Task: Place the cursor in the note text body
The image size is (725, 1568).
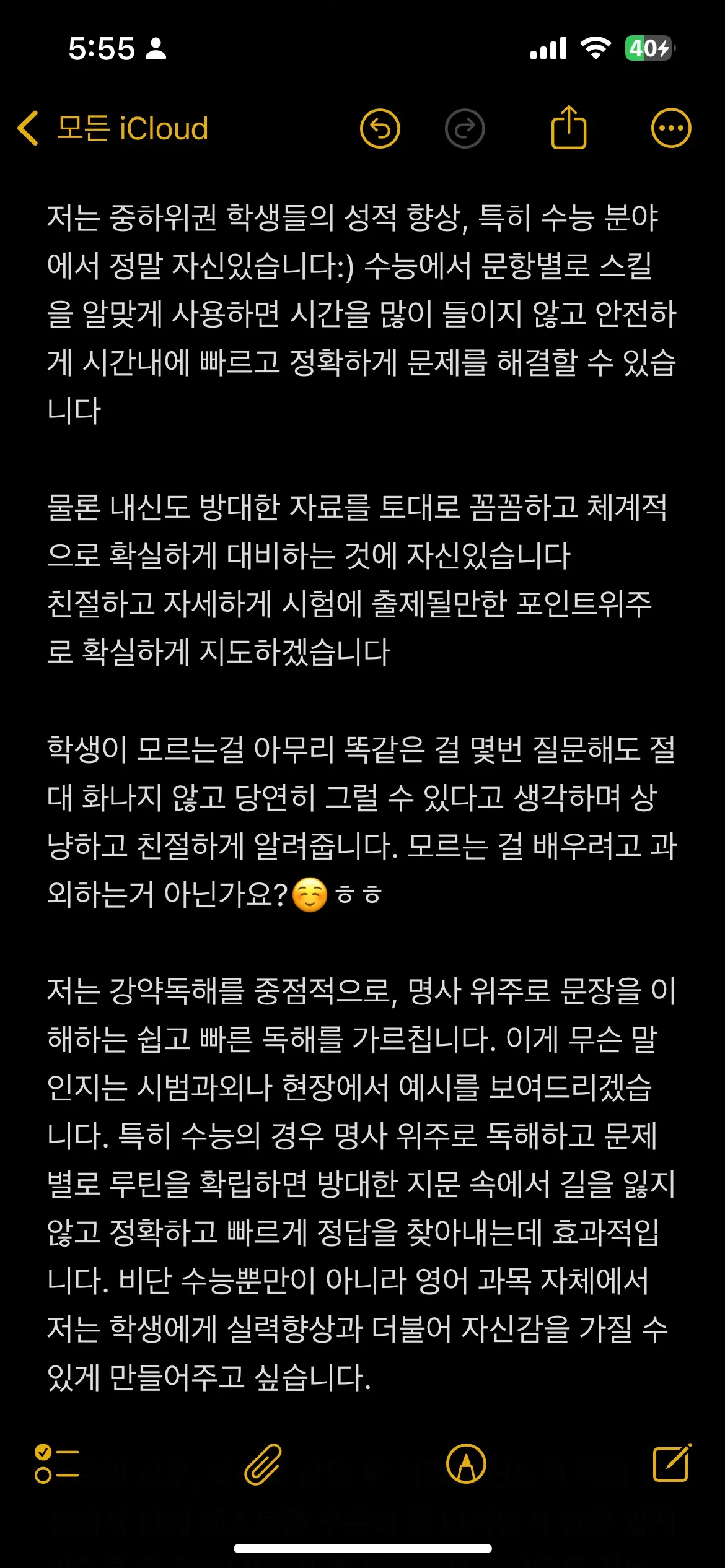Action: pyautogui.click(x=362, y=743)
